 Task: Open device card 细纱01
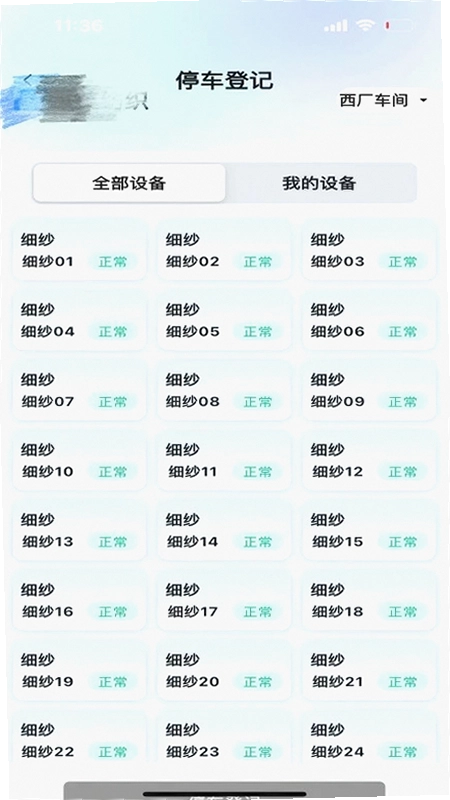click(79, 251)
